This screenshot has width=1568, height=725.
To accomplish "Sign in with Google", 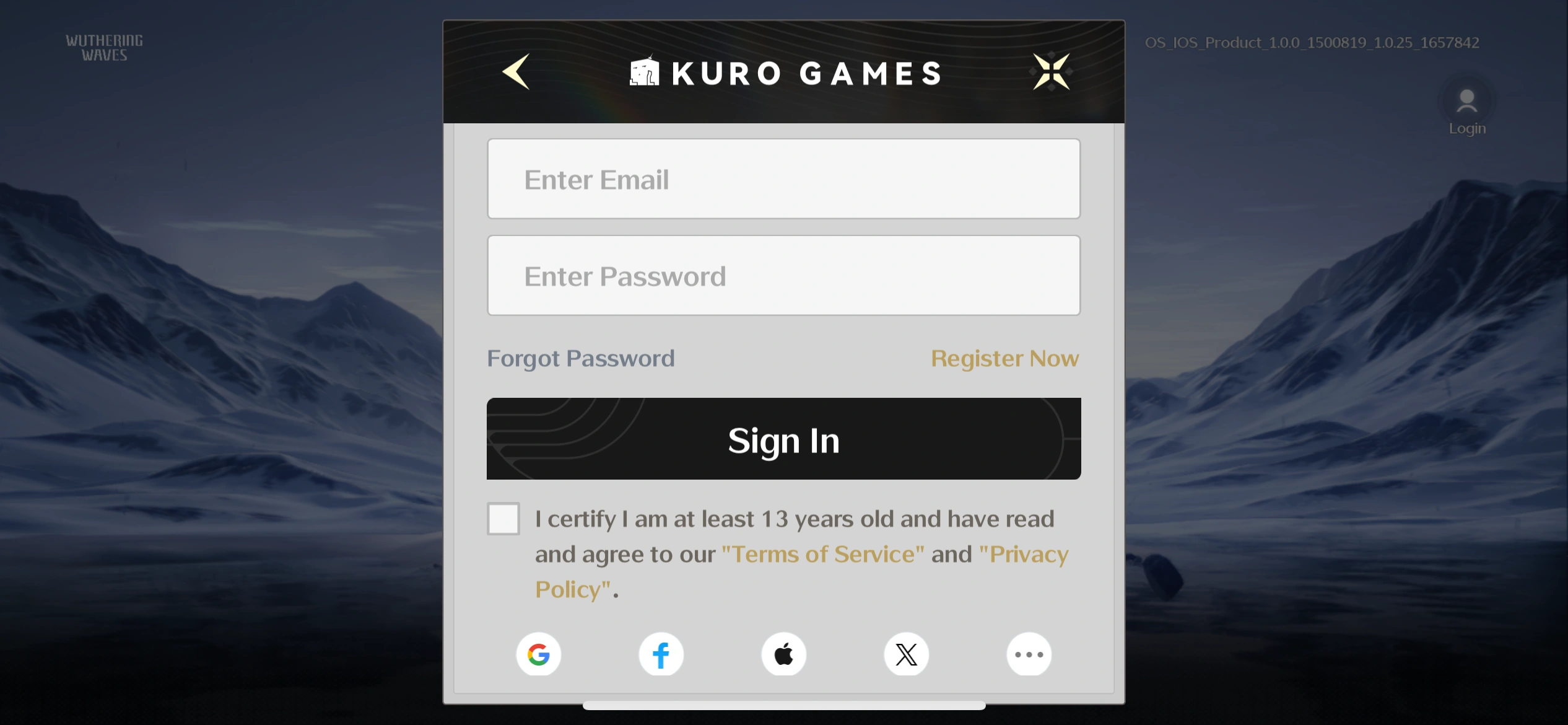I will click(x=538, y=654).
